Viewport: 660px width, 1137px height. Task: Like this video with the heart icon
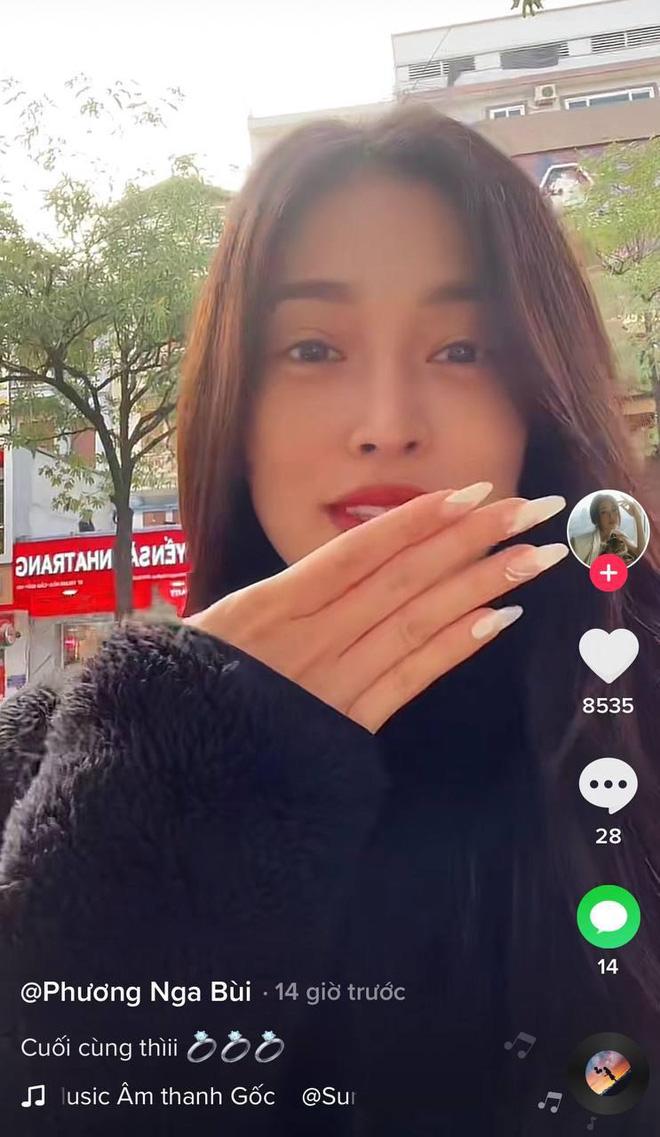608,656
